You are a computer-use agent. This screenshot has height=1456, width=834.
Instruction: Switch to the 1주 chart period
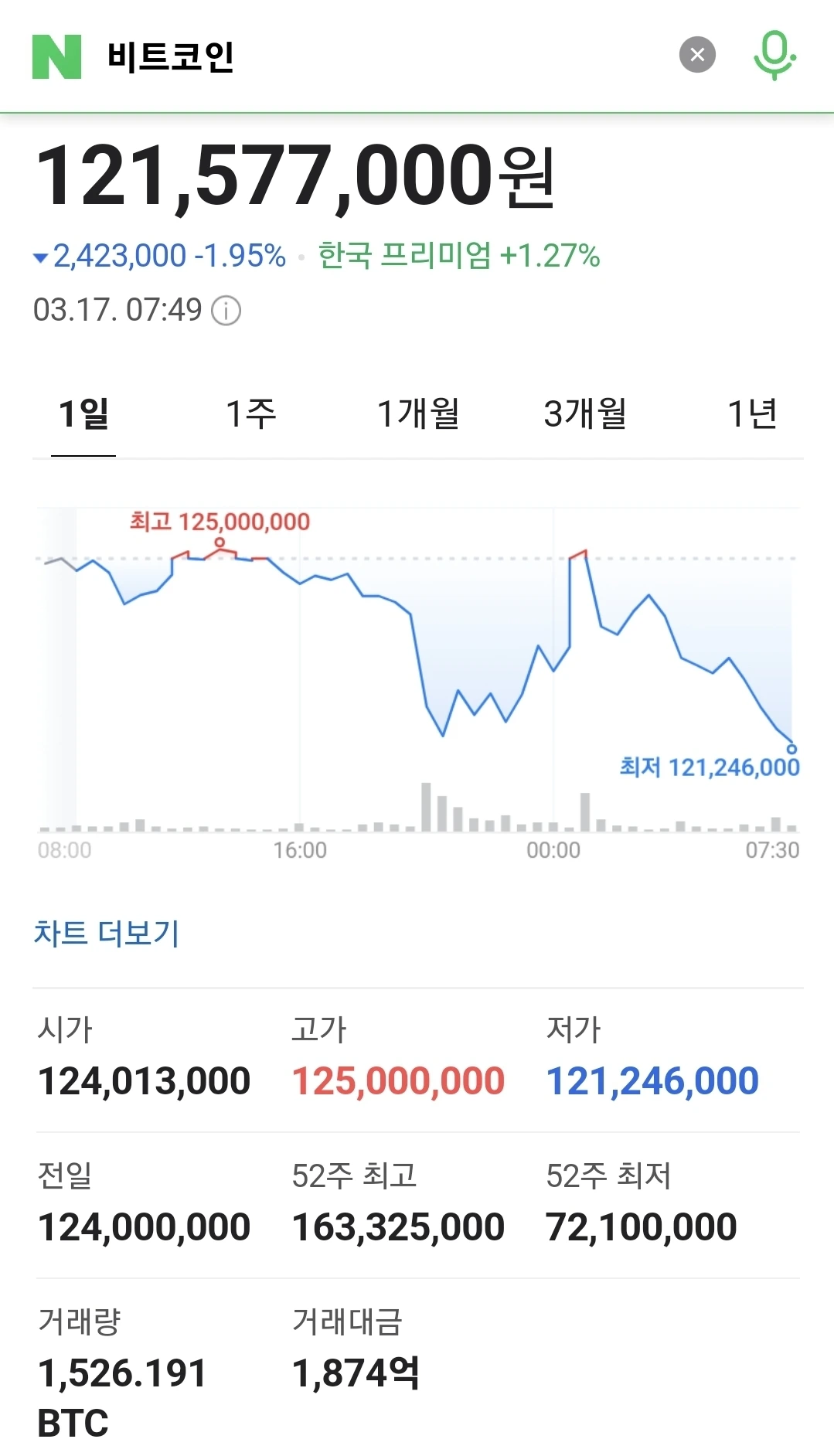click(x=250, y=413)
